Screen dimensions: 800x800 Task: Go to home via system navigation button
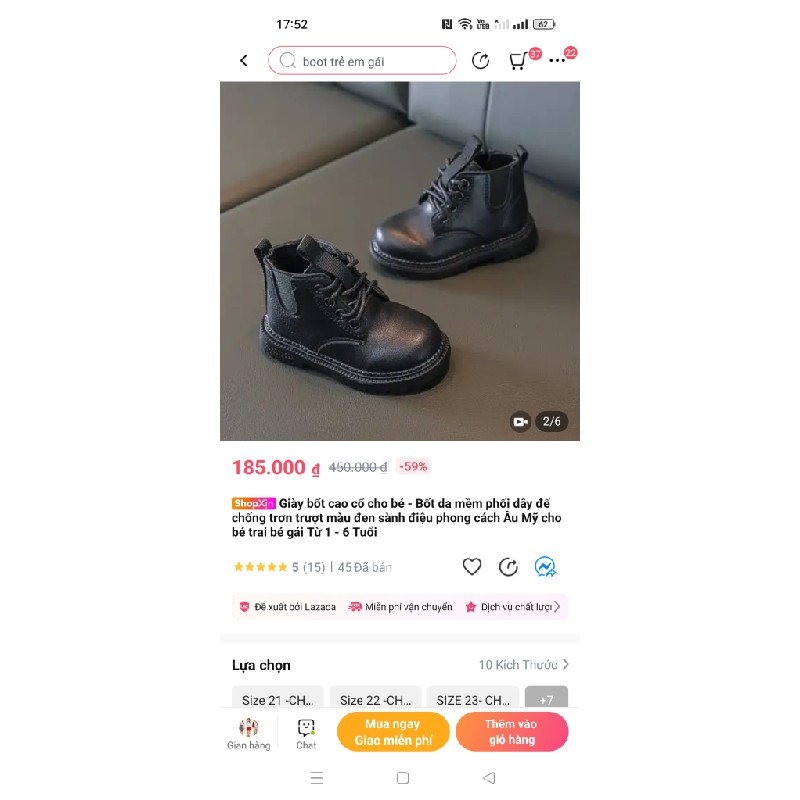pos(403,778)
